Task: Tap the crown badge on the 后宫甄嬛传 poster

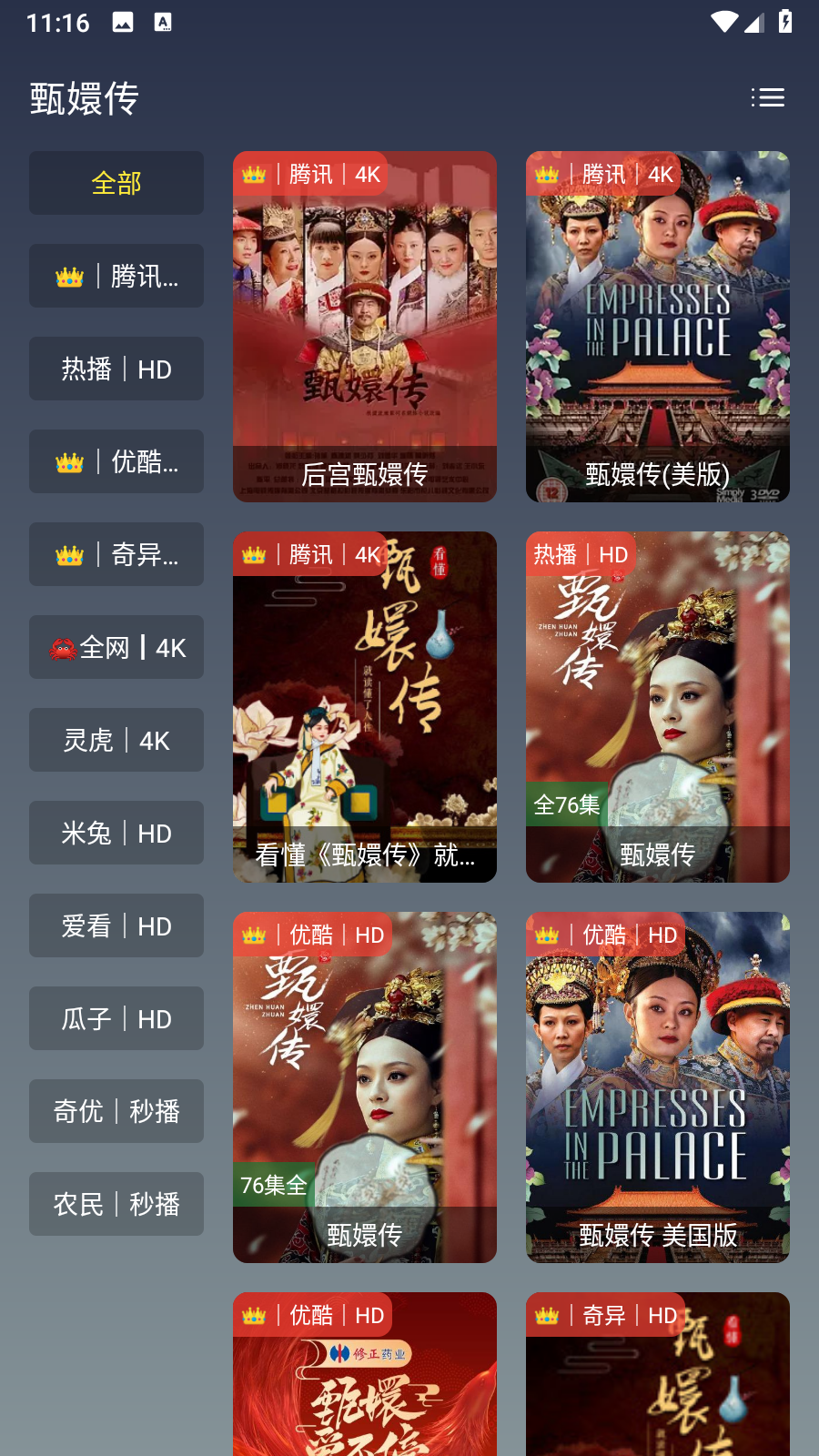Action: tap(254, 174)
